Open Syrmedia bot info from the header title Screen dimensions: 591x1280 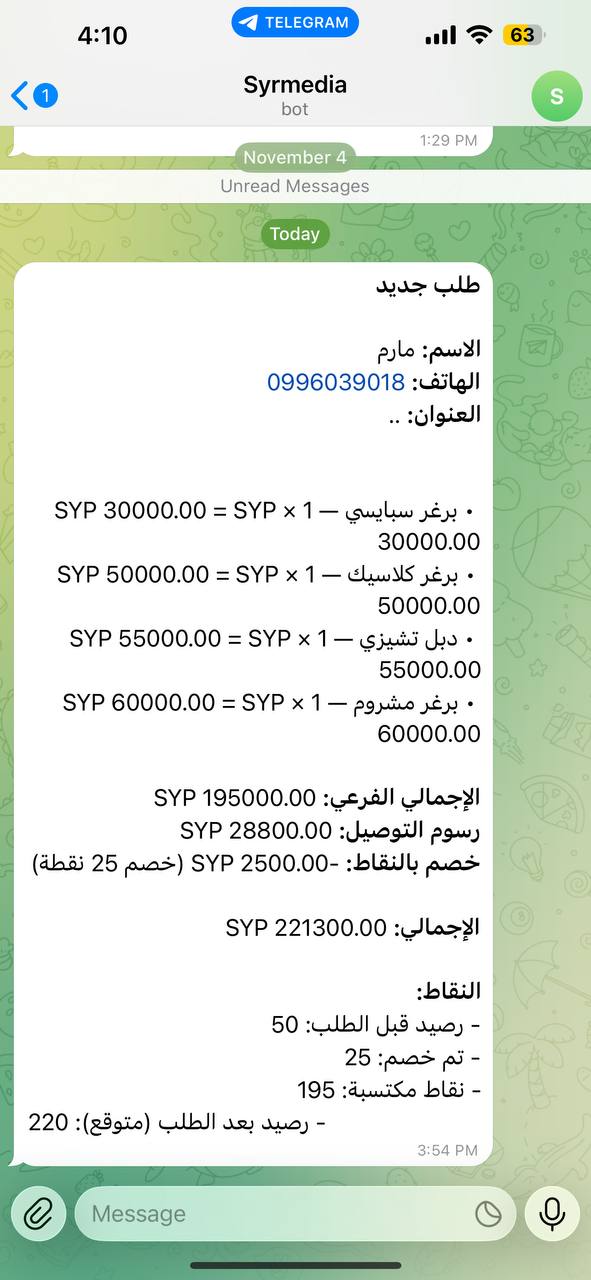[x=295, y=95]
